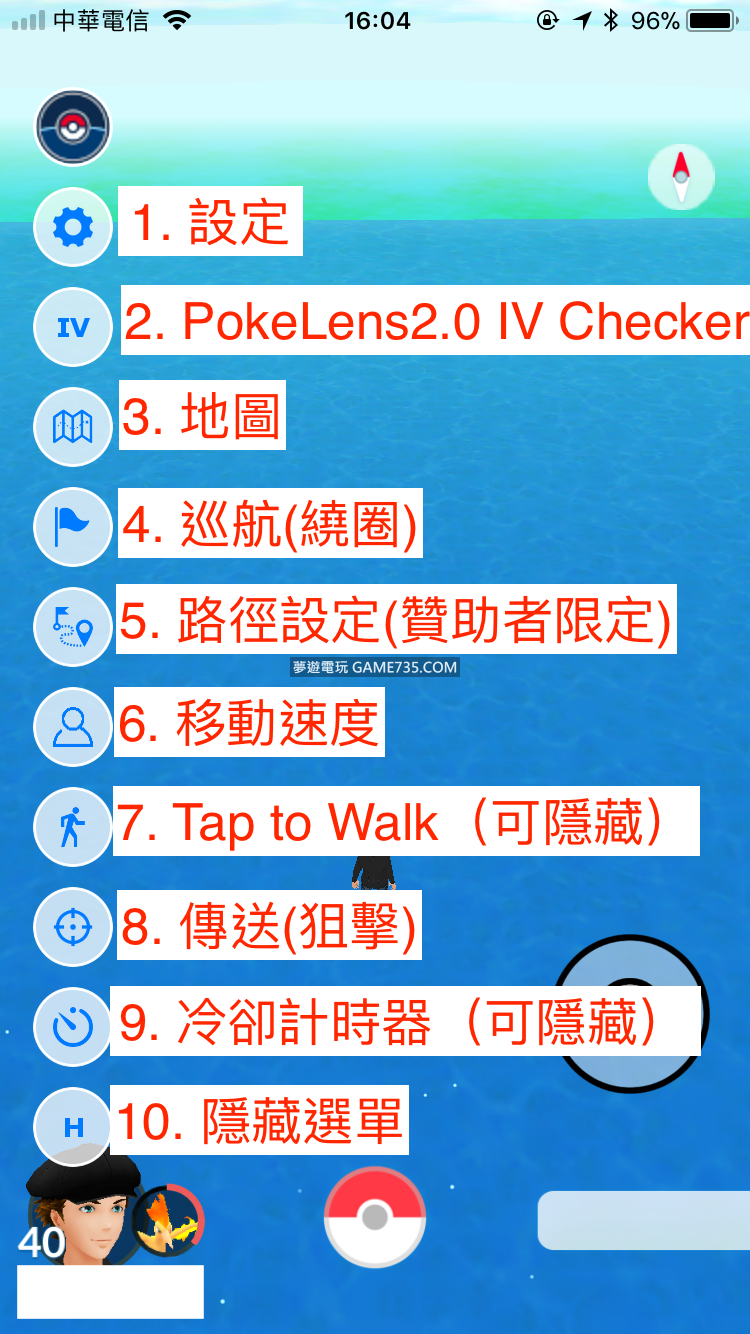Open the settings gear icon
Image resolution: width=750 pixels, height=1334 pixels.
point(72,227)
